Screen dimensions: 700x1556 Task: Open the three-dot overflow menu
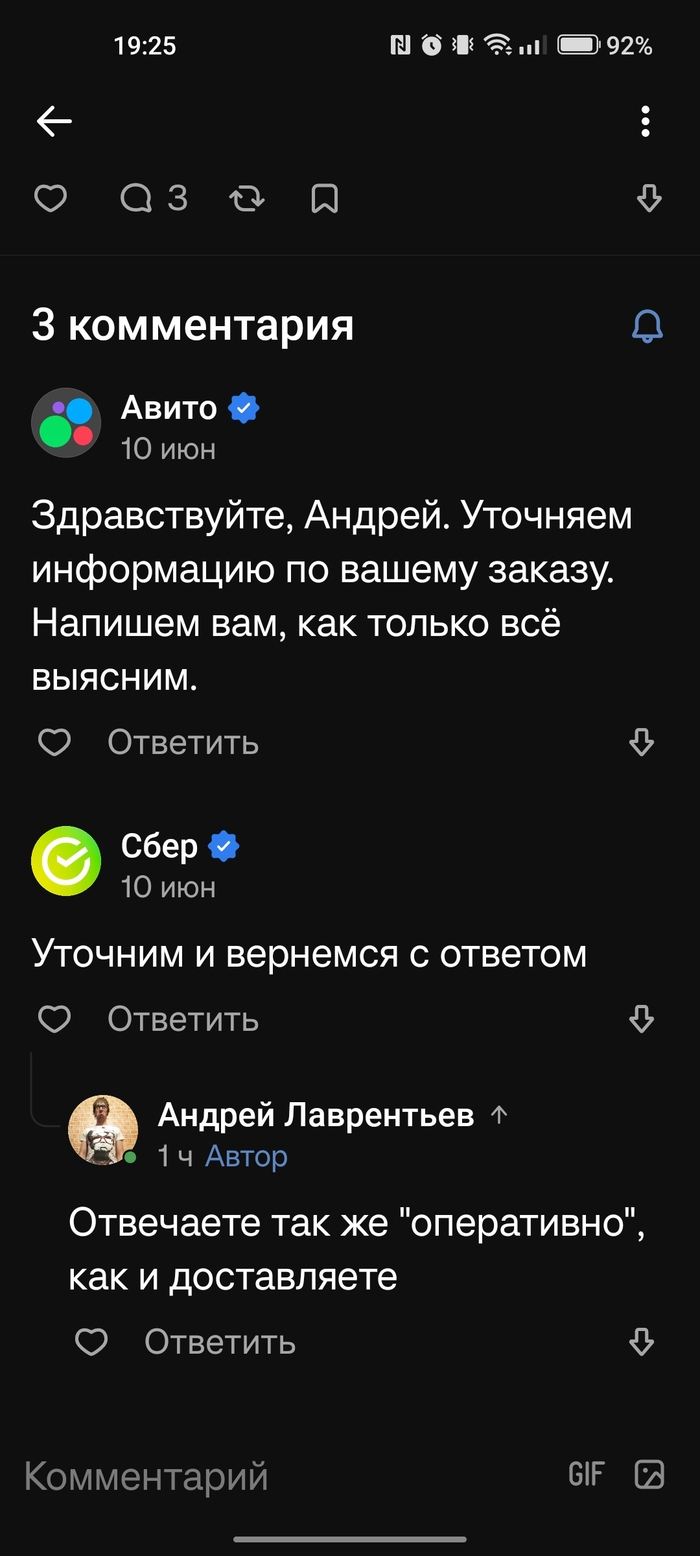click(x=645, y=122)
